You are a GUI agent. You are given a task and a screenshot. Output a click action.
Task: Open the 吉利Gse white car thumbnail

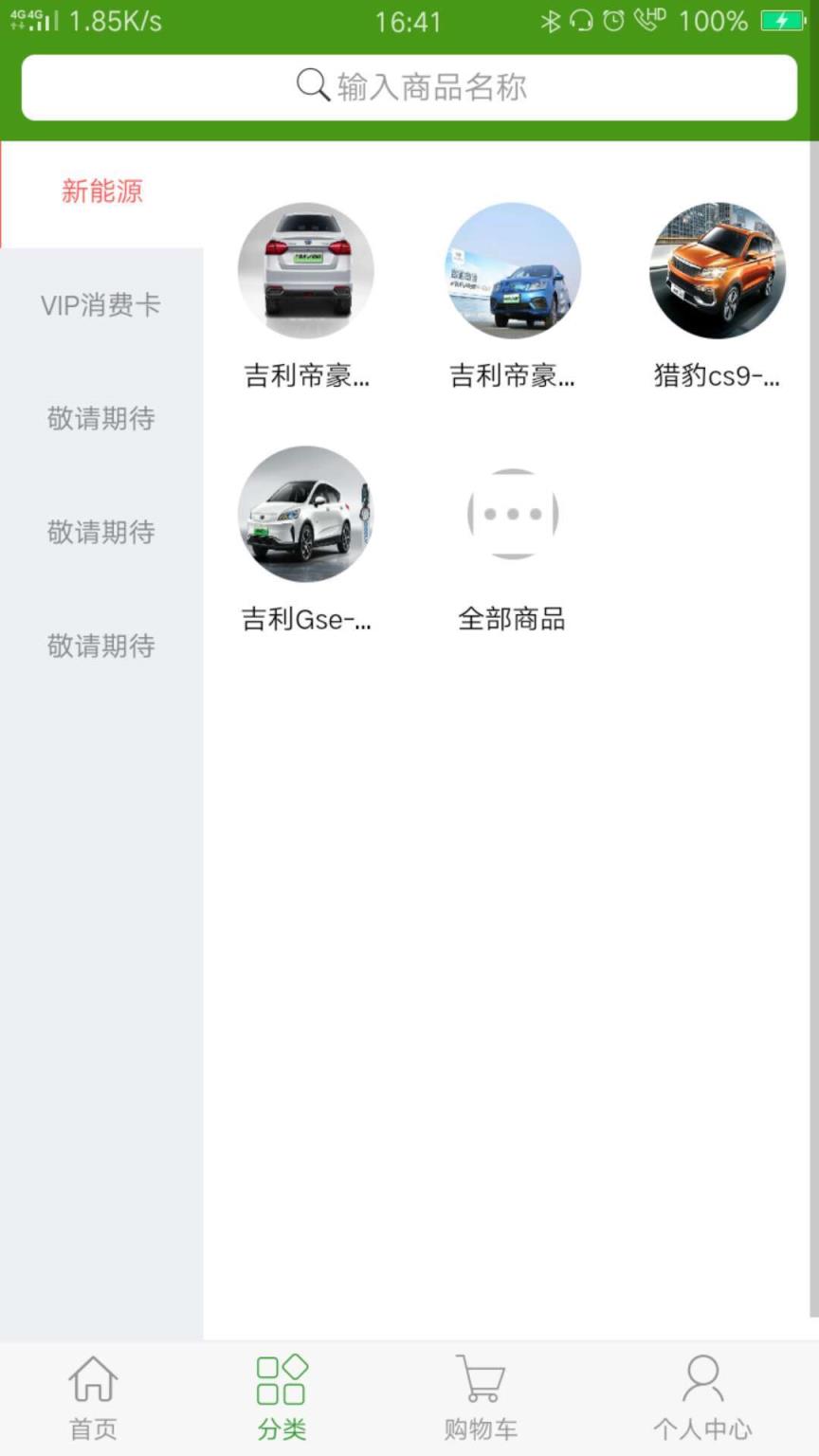click(306, 514)
